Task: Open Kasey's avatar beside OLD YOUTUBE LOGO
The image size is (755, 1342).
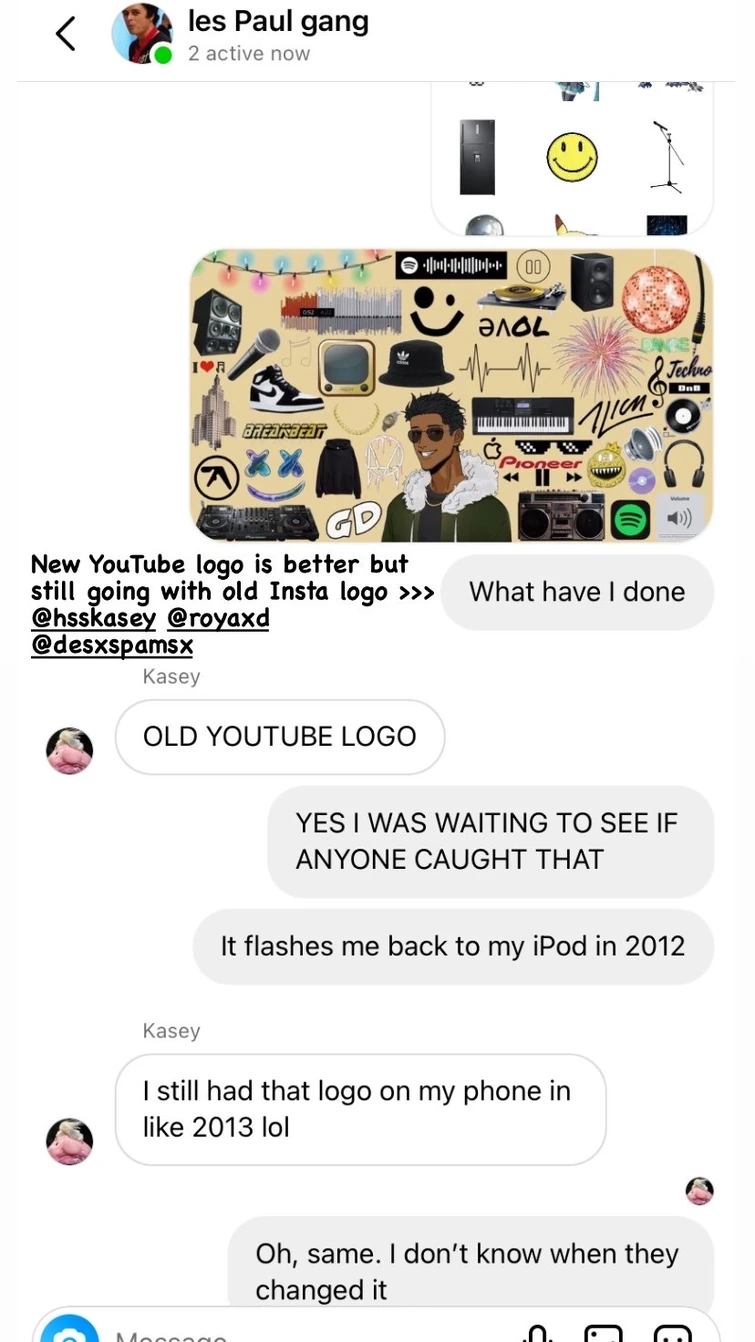Action: [69, 750]
